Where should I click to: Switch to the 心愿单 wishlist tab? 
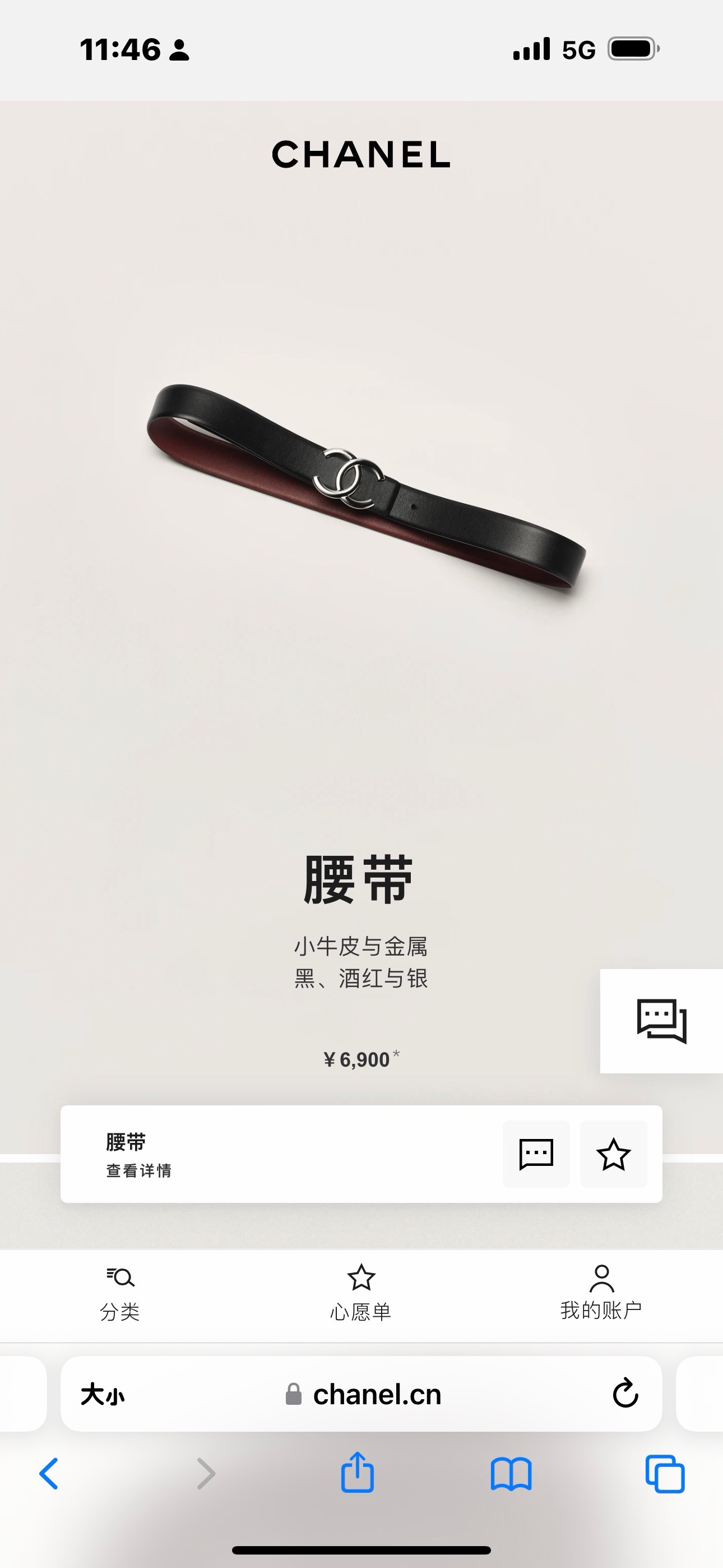pos(361,1293)
